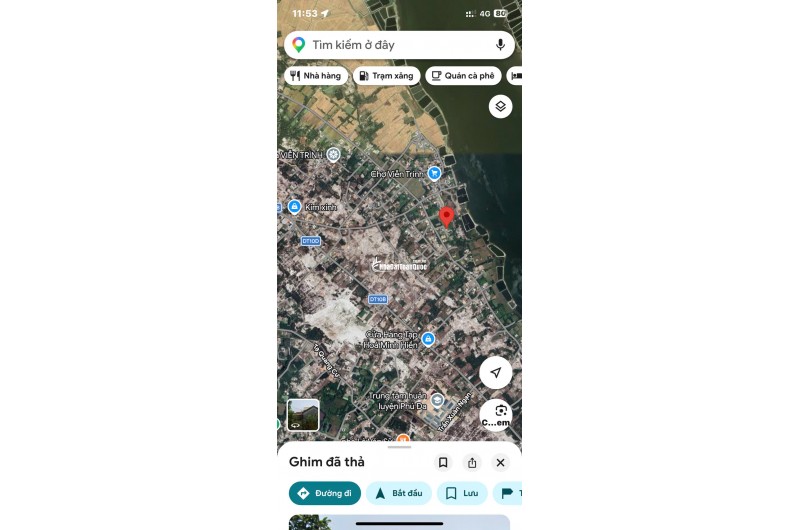The image size is (800, 530).
Task: Center map on my location
Action: (x=495, y=372)
